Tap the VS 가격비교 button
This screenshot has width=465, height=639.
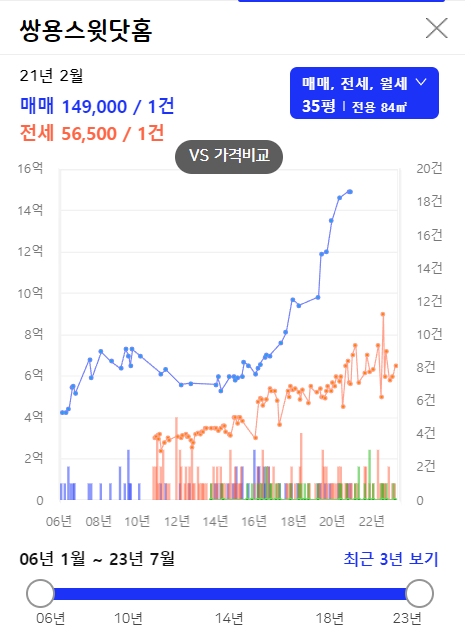[229, 156]
